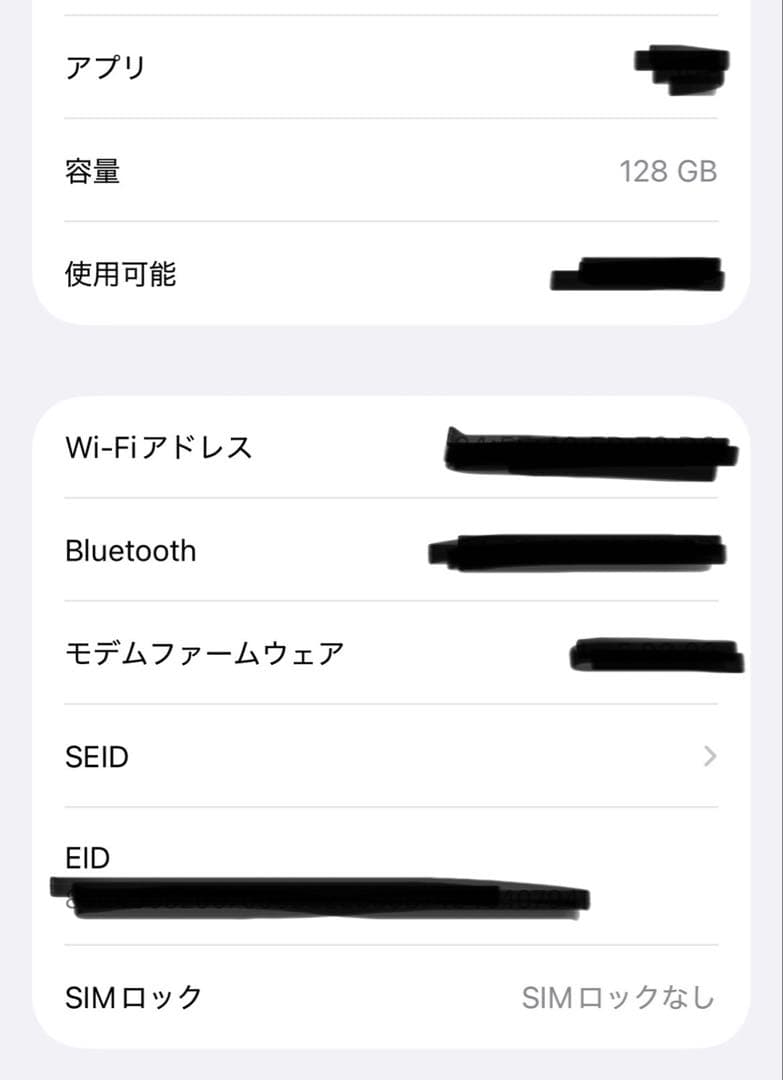Tap the SEID label text

coord(96,757)
